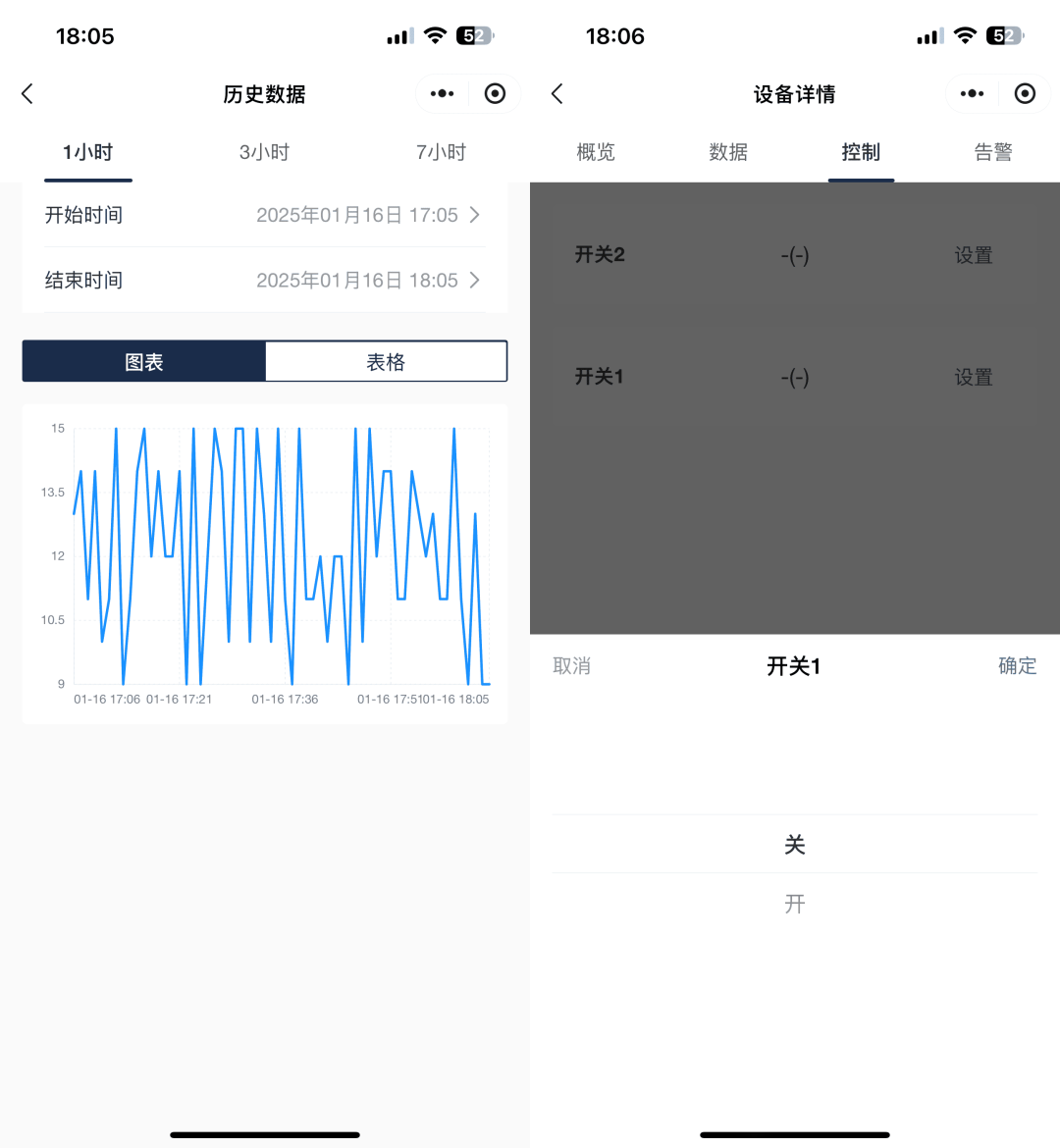The height and width of the screenshot is (1148, 1060).
Task: Select the 1小时 time range tab
Action: [x=88, y=152]
